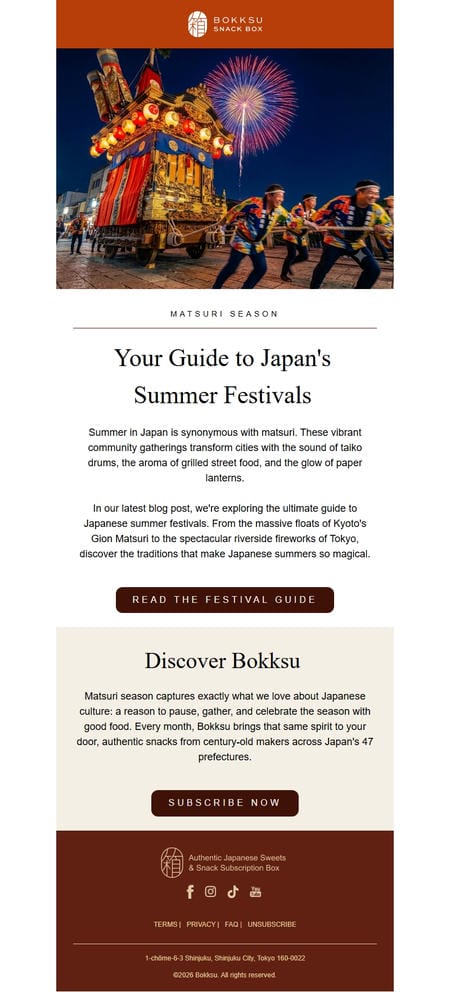450x992 pixels.
Task: Visit Bokksu's TikTok account
Action: click(x=233, y=892)
